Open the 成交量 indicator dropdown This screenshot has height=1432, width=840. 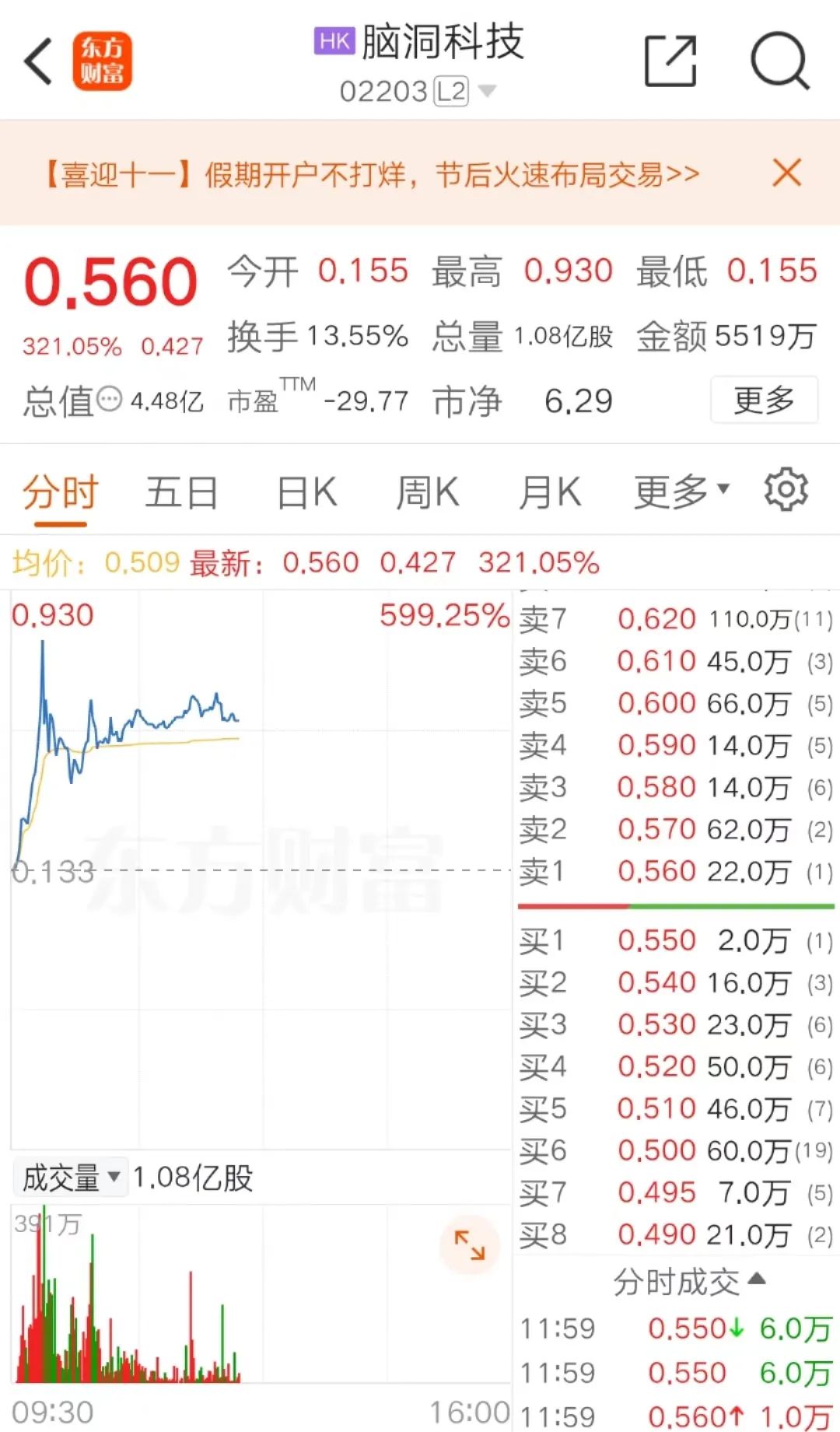(68, 1177)
